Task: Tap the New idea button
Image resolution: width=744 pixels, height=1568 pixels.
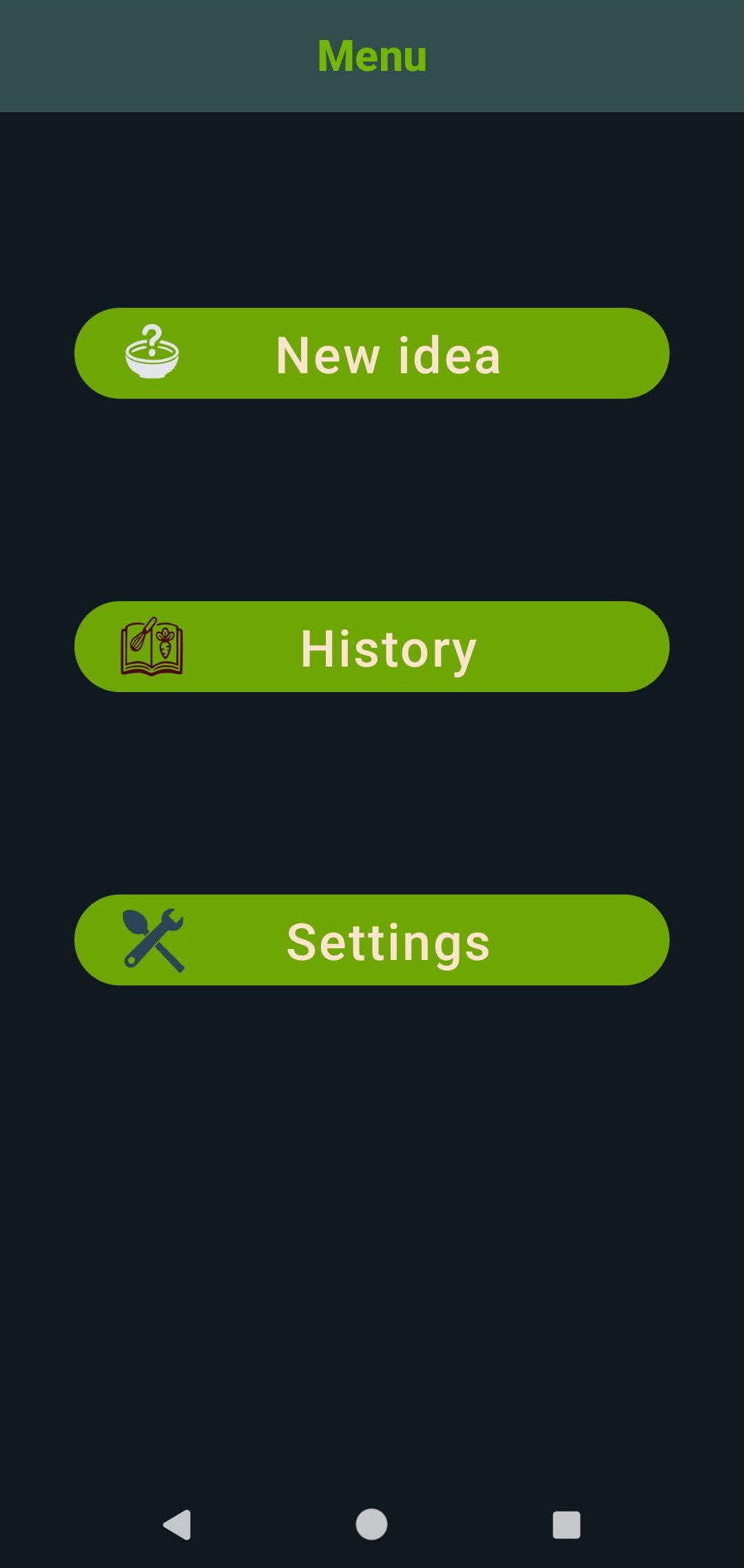Action: coord(372,353)
